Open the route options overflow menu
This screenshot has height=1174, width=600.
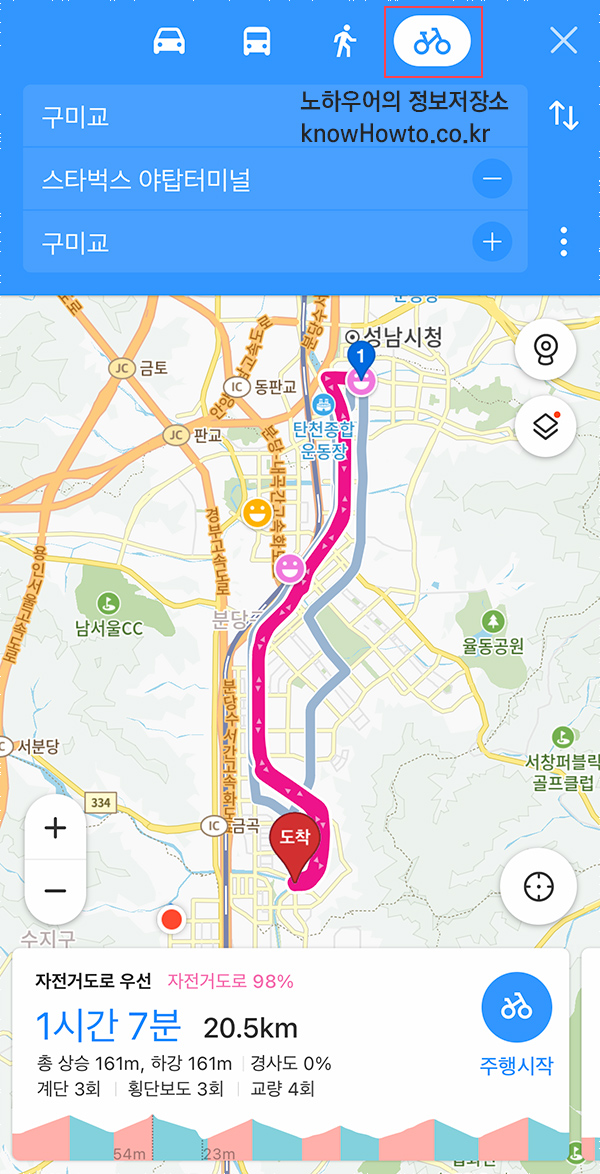tap(564, 242)
